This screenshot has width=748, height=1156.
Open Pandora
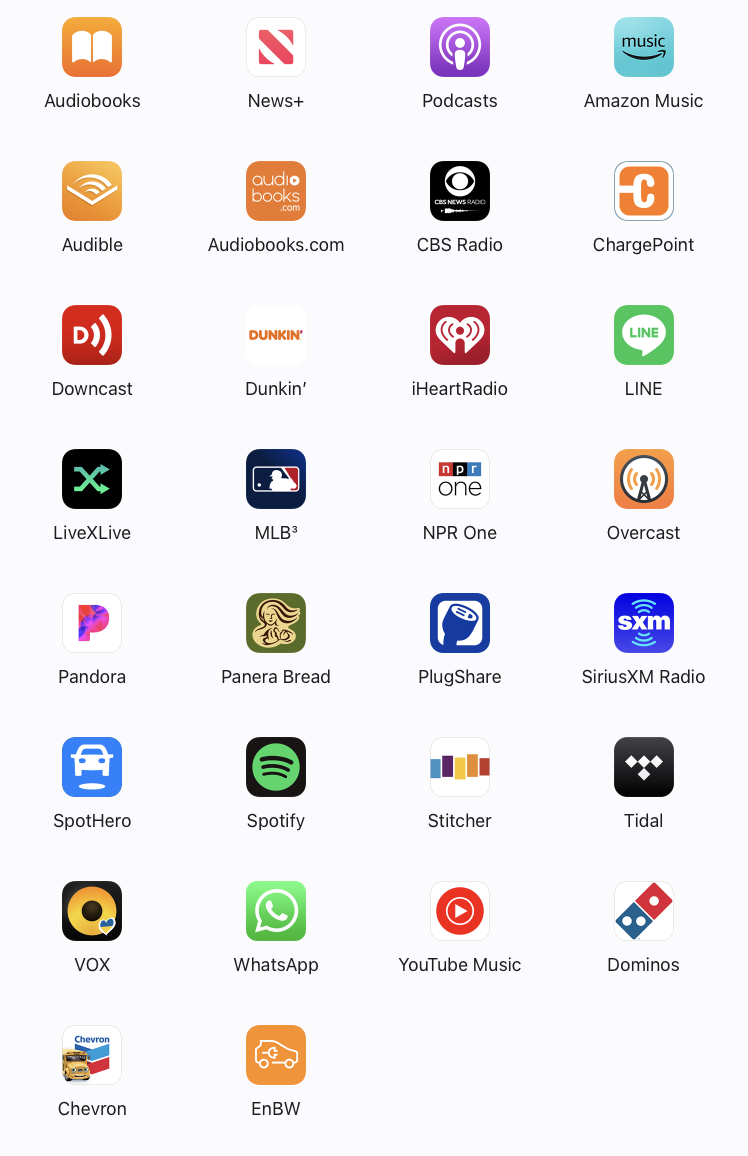(92, 623)
